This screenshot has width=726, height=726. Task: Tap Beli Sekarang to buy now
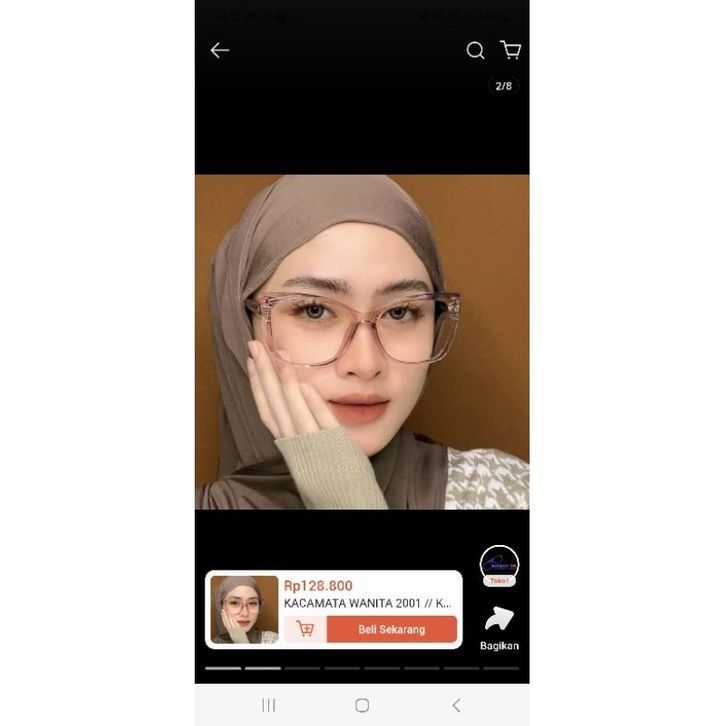[392, 629]
